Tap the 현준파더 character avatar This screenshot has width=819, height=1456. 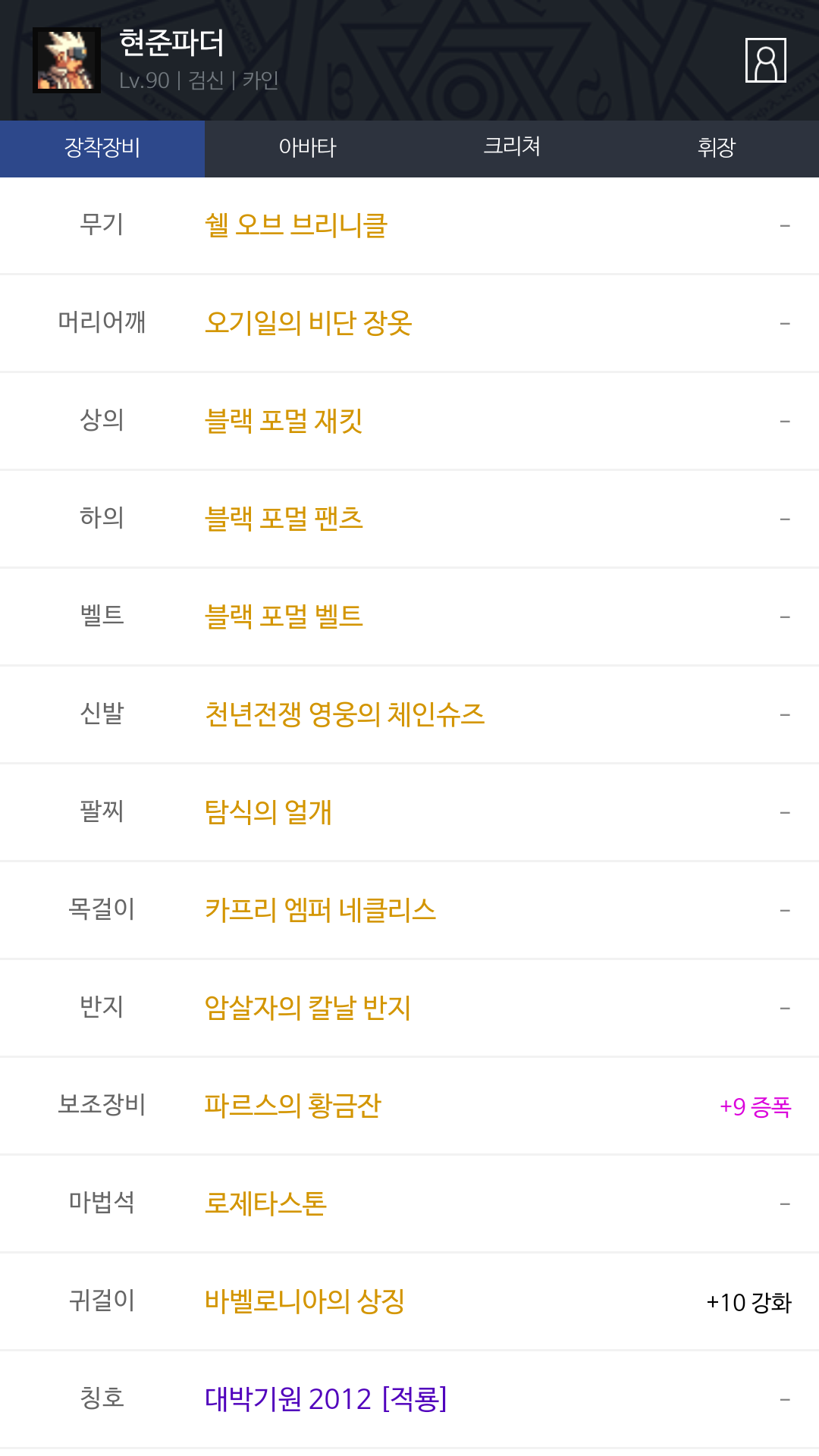[x=67, y=60]
